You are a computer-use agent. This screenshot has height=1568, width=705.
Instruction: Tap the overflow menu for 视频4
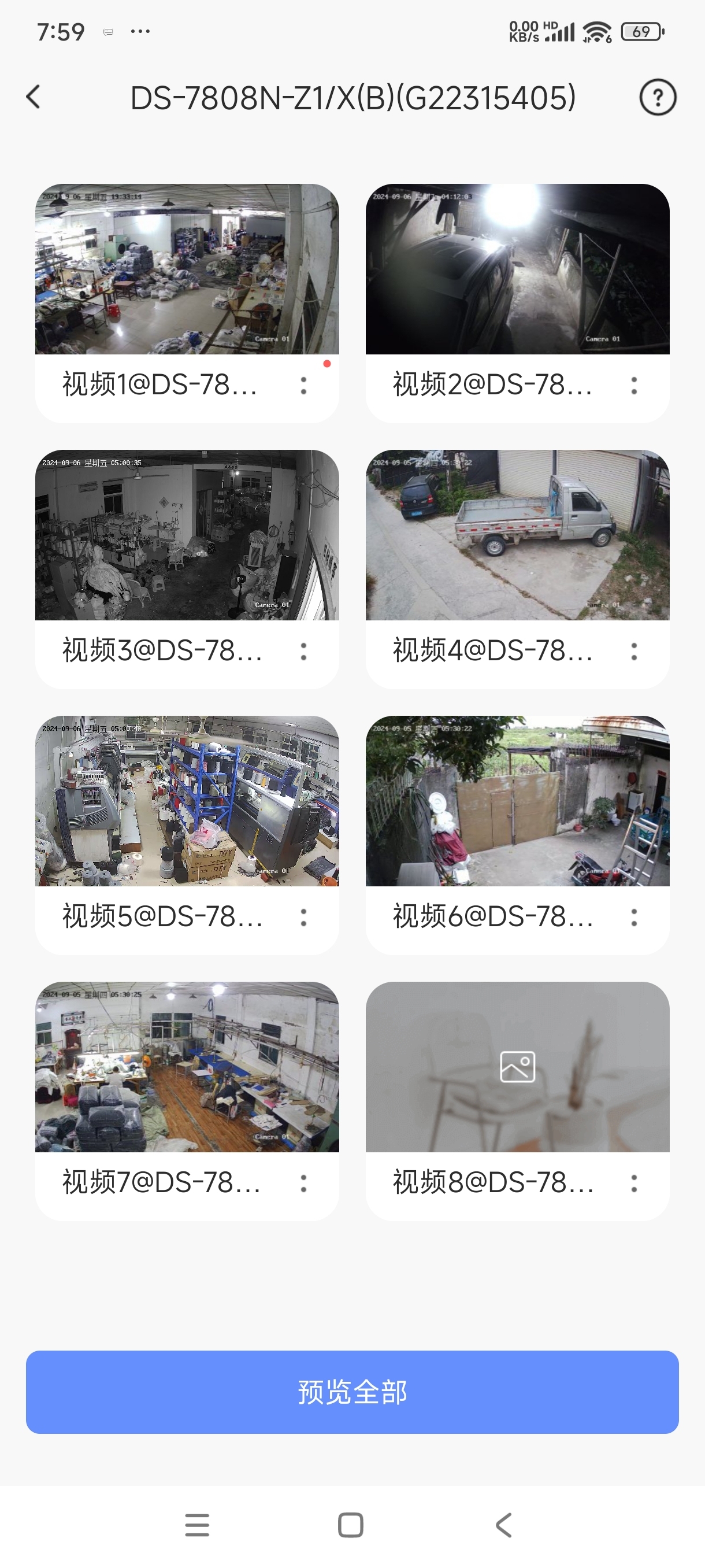[x=634, y=651]
